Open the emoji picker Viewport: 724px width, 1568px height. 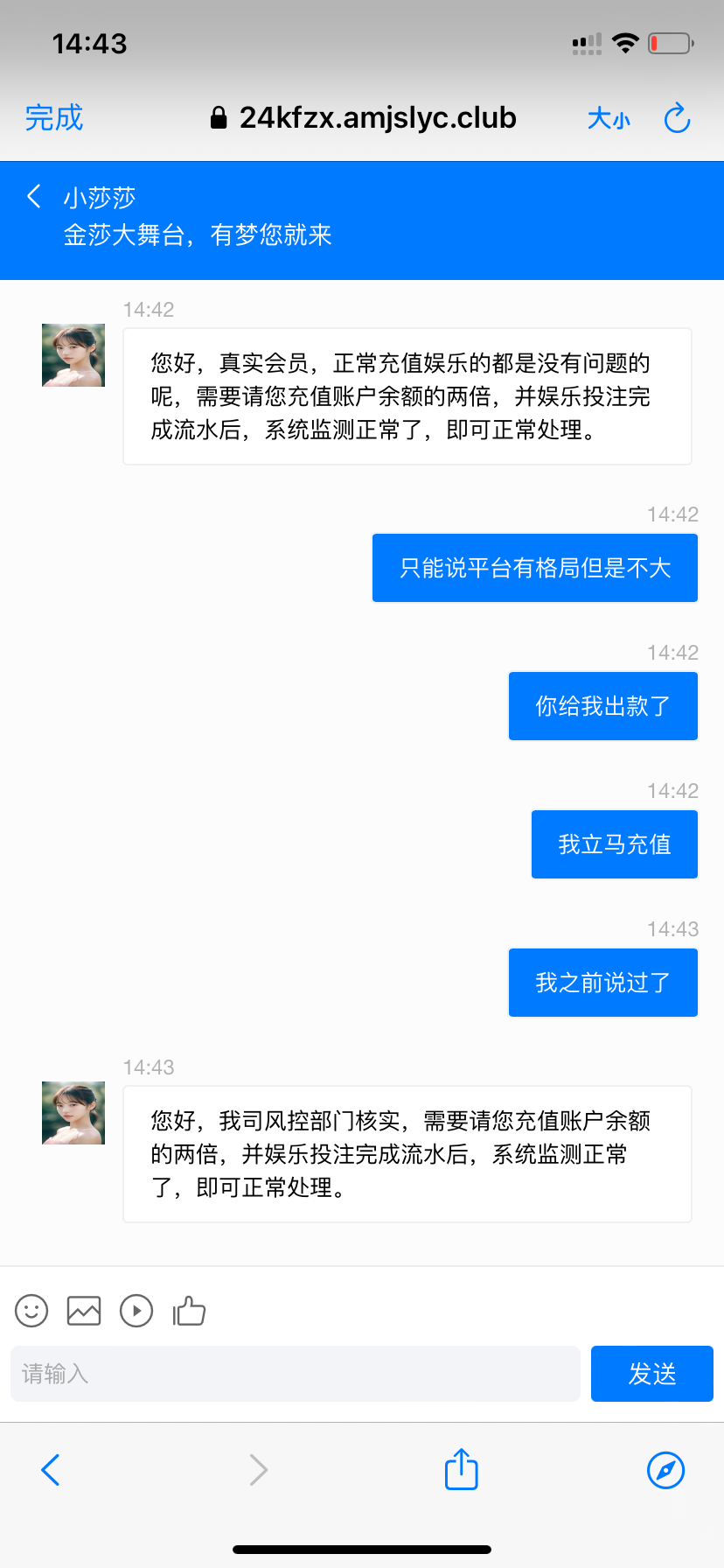(31, 1311)
